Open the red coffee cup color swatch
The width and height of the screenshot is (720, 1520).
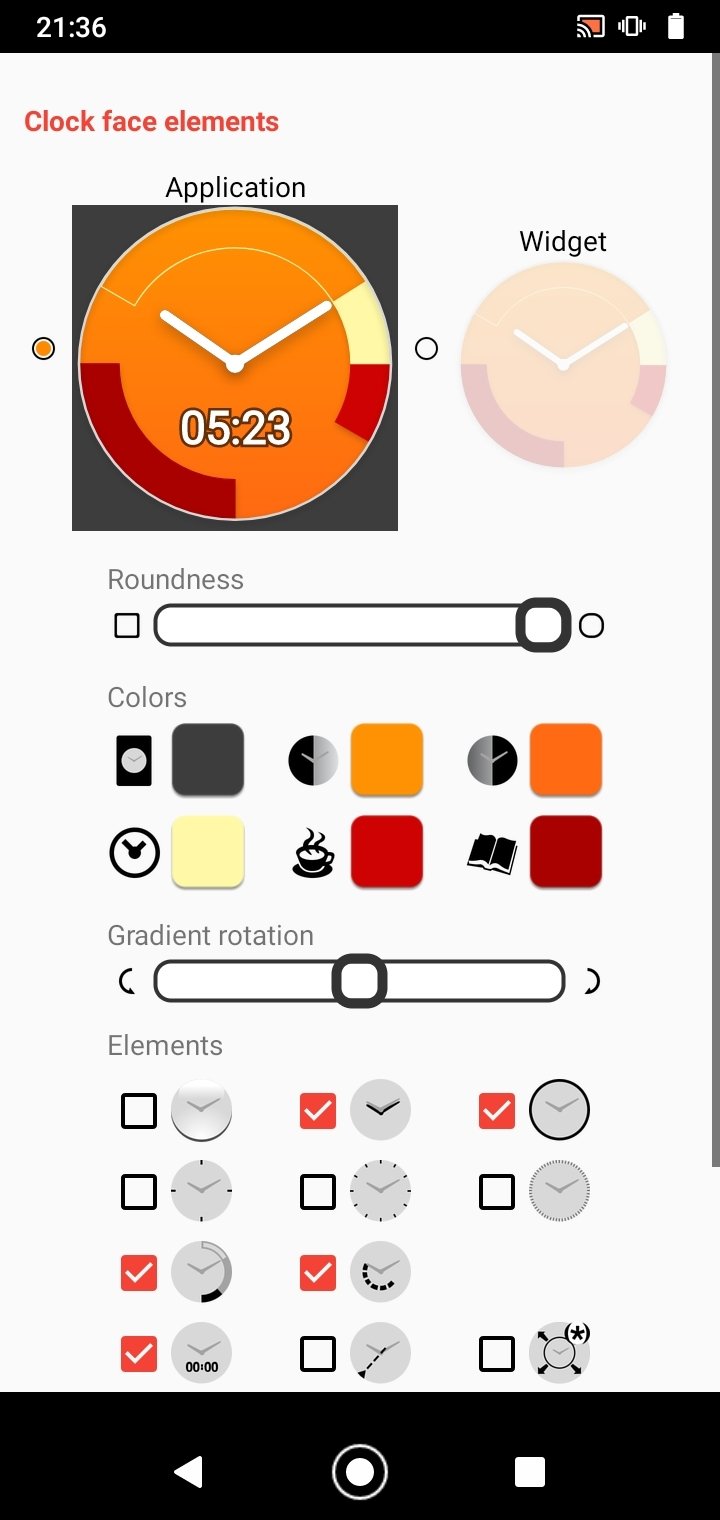[387, 852]
